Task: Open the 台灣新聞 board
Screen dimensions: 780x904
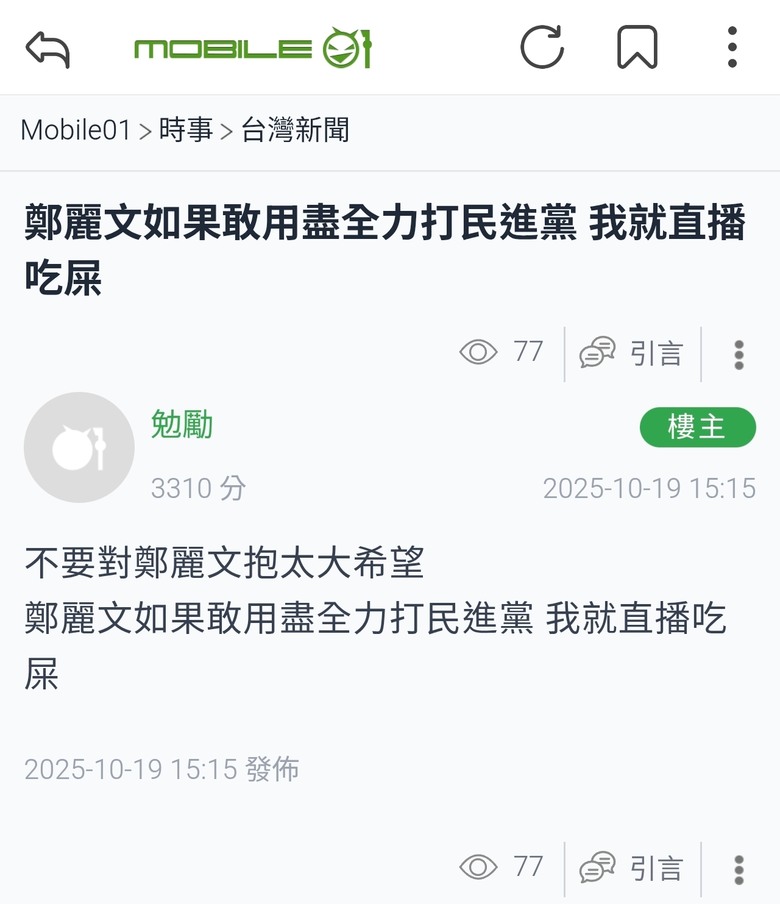Action: tap(295, 130)
